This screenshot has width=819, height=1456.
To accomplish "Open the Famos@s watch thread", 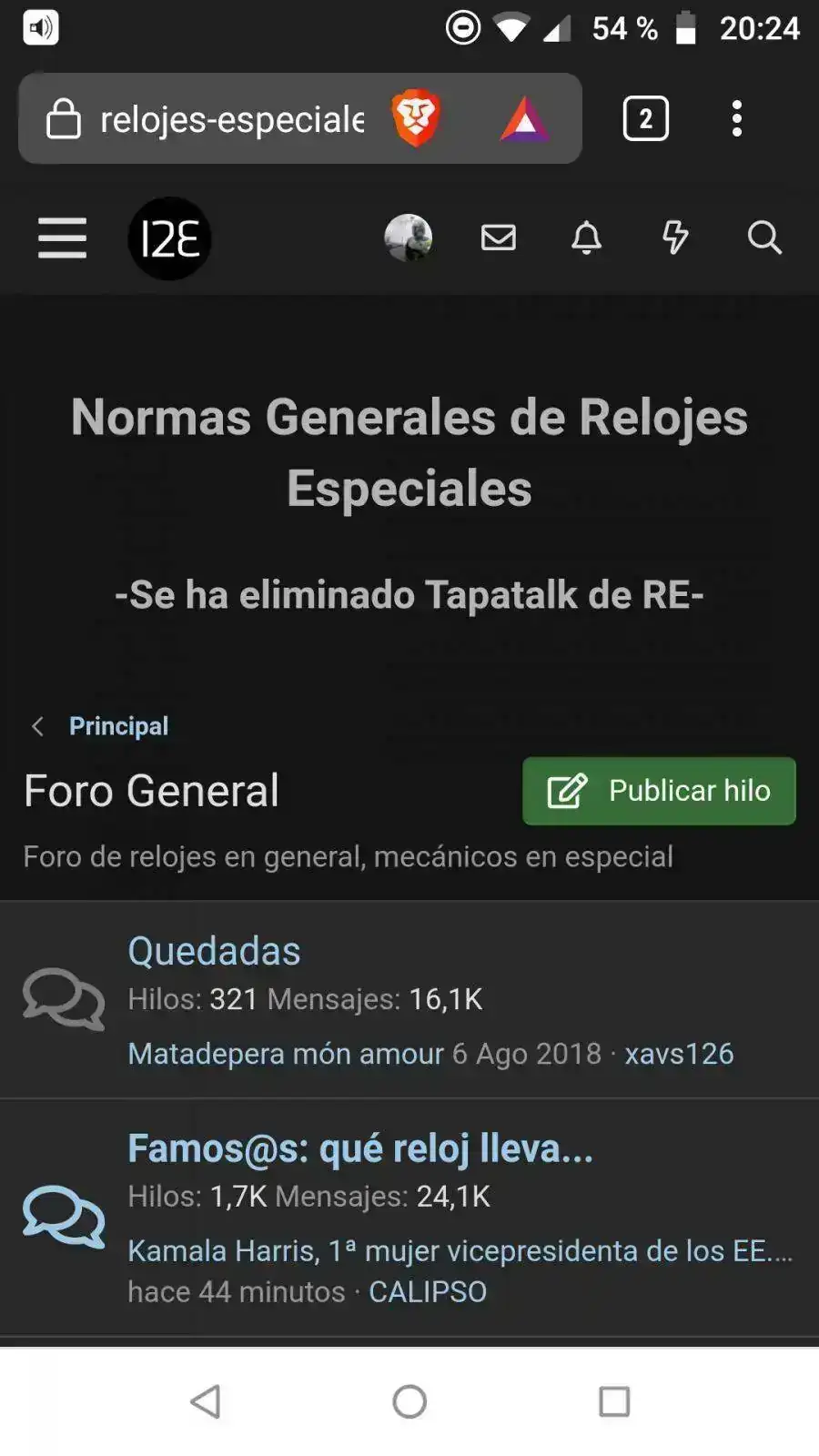I will click(360, 1148).
